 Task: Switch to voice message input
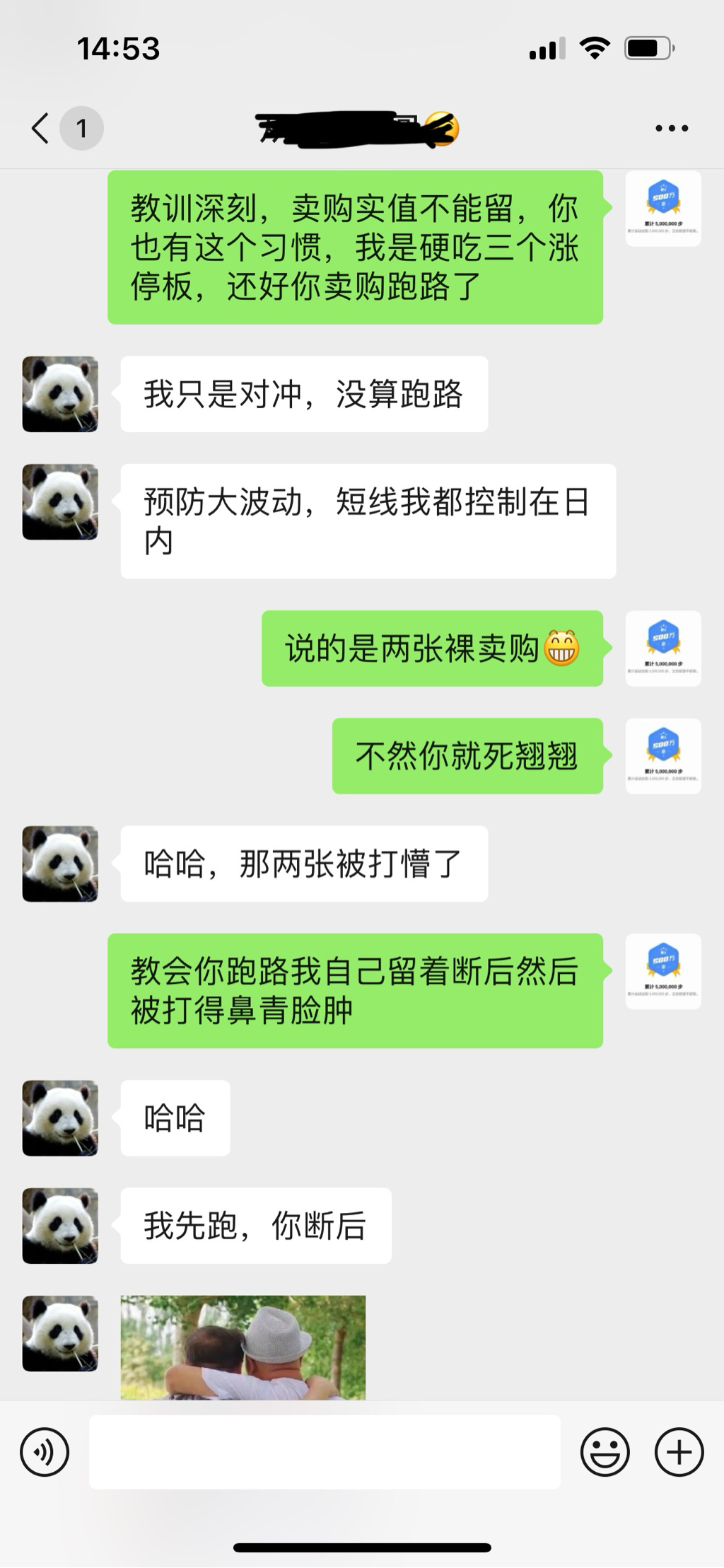(x=45, y=1453)
